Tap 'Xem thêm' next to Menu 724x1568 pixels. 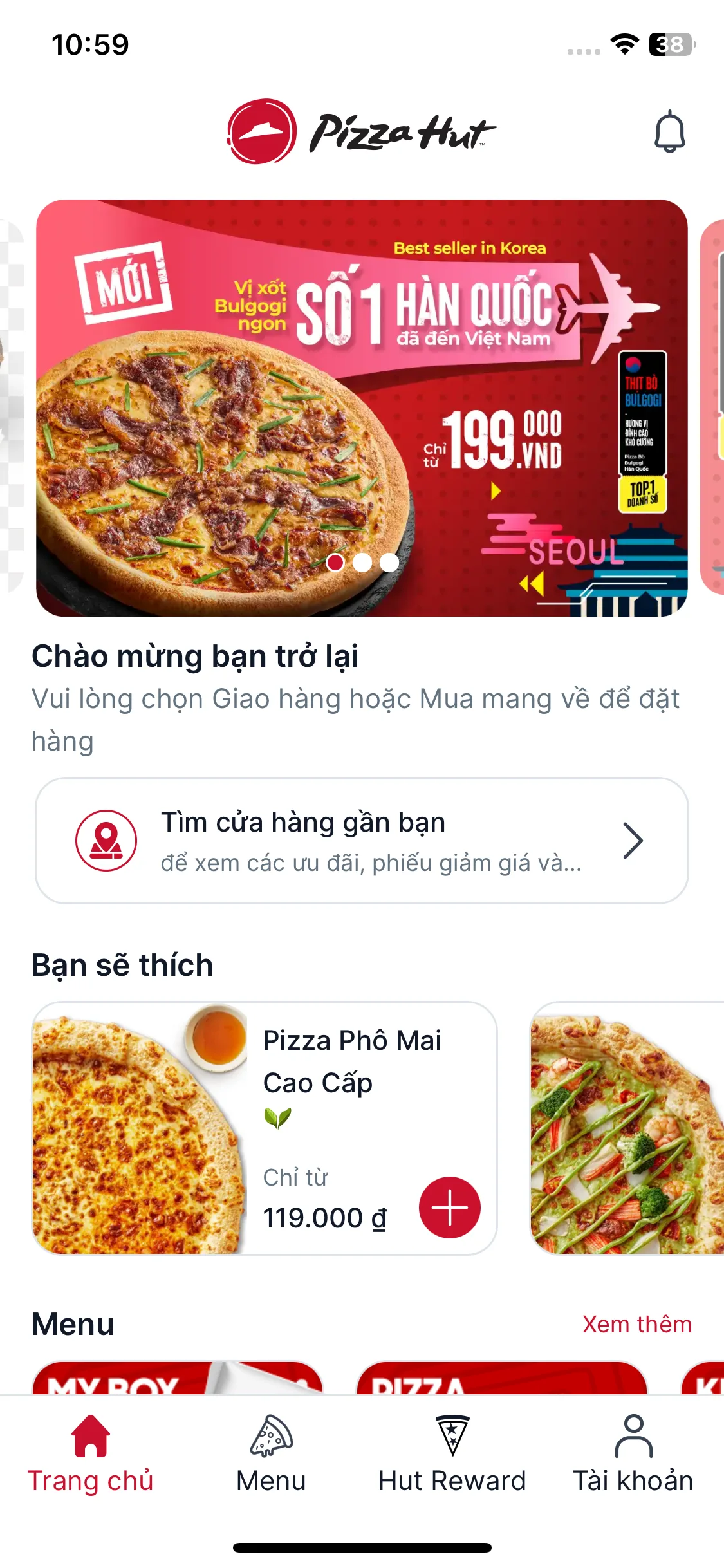point(636,1325)
